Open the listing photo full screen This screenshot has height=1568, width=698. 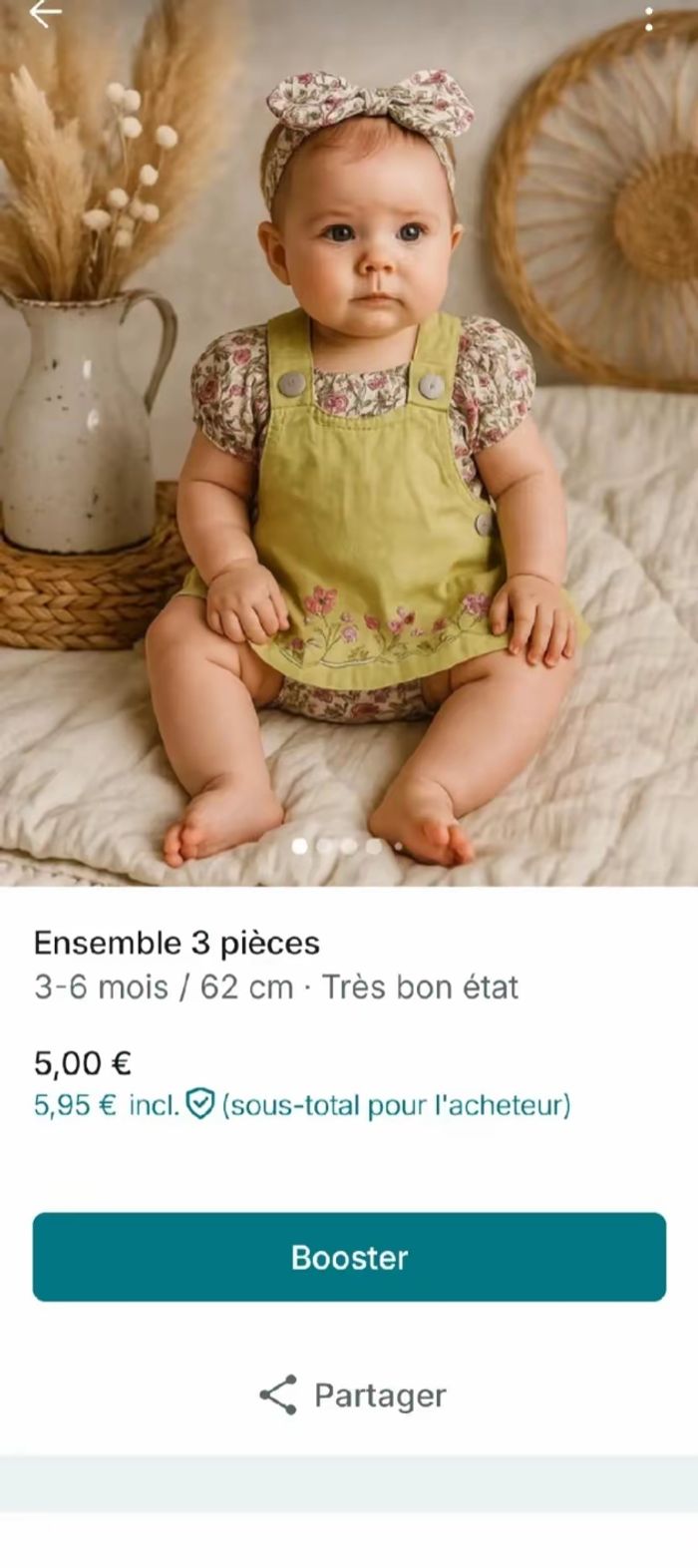coord(349,449)
